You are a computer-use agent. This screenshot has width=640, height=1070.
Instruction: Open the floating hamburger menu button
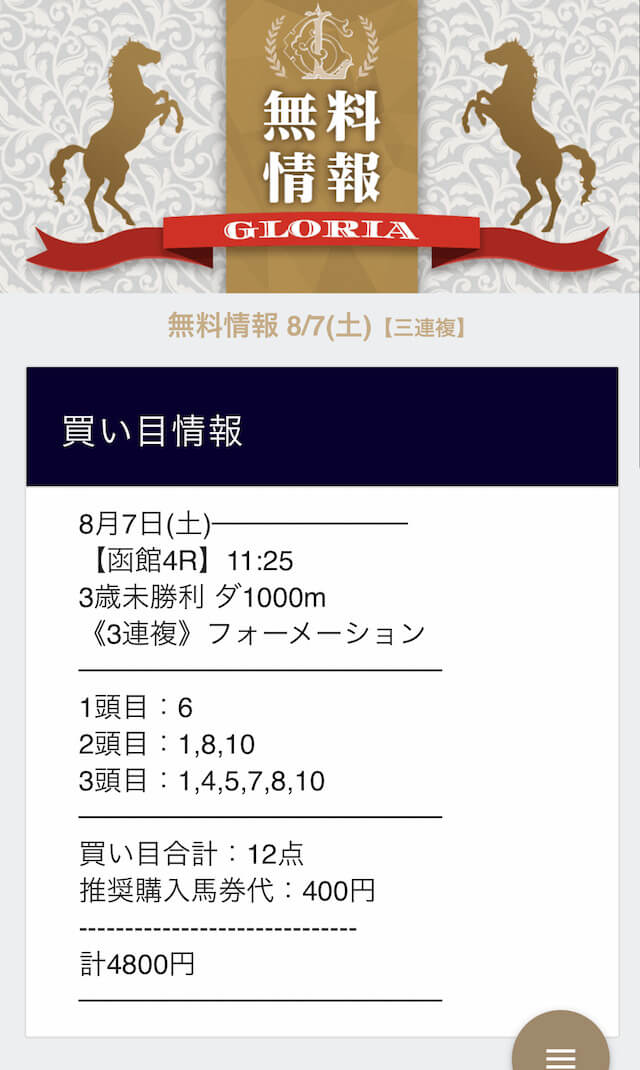pos(560,1043)
